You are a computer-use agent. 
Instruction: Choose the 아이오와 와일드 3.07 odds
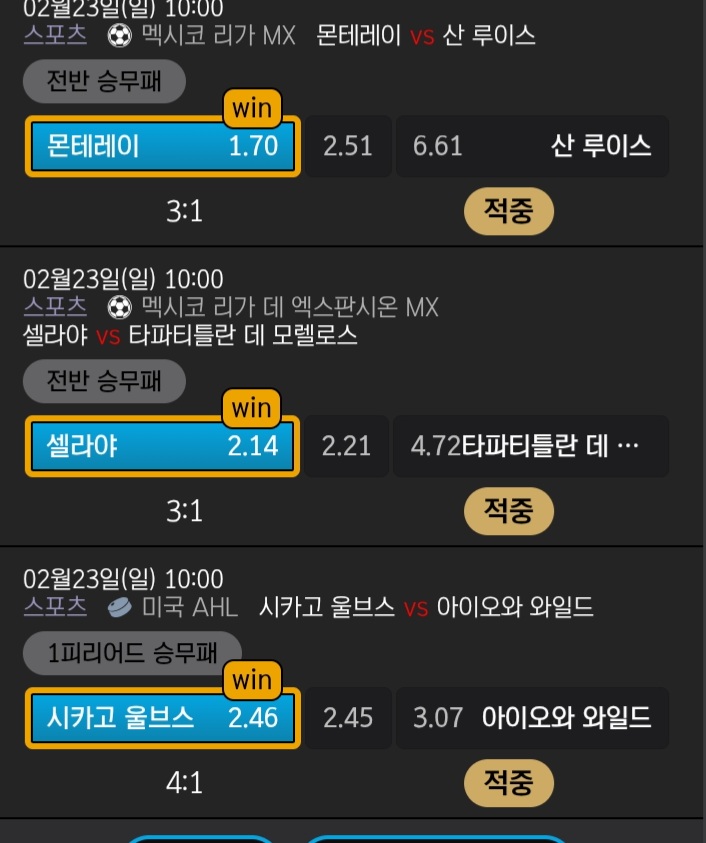point(532,717)
